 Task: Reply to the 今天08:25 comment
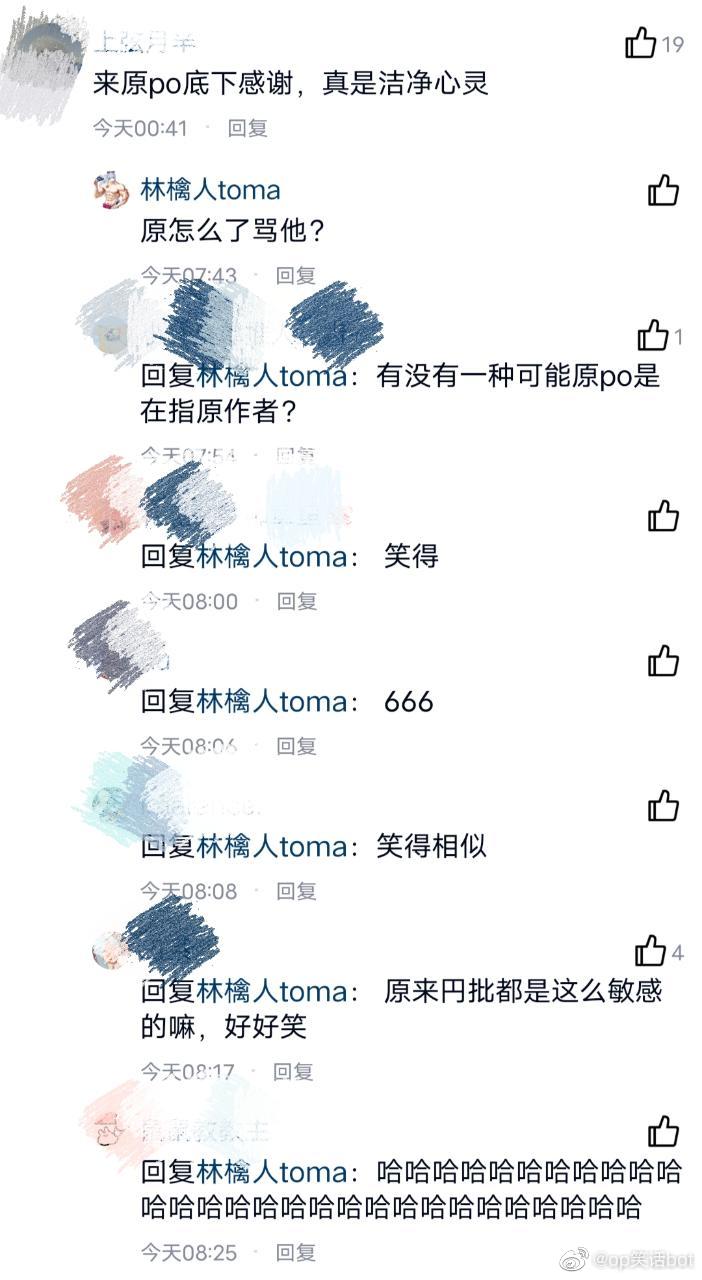[x=296, y=1252]
